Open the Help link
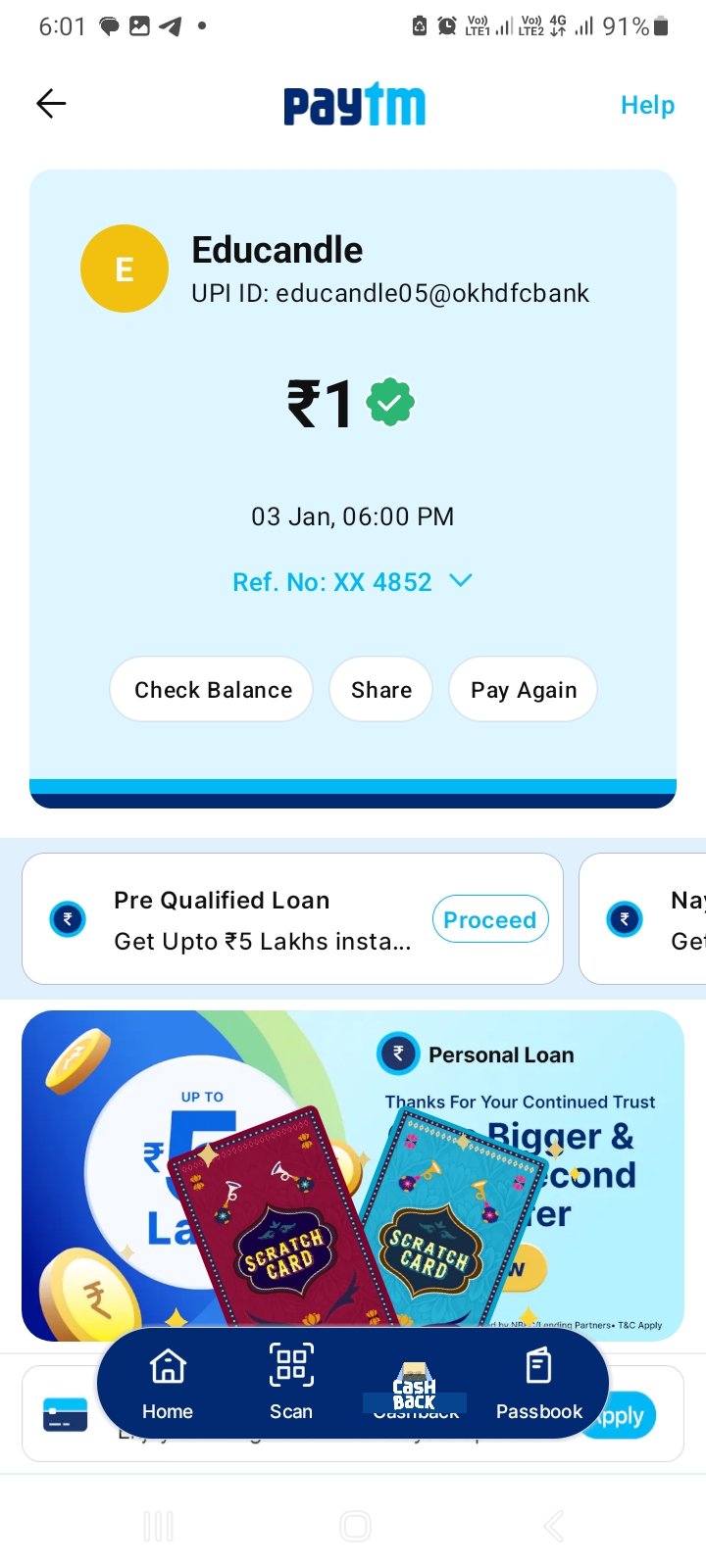Viewport: 706px width, 1568px height. pyautogui.click(x=647, y=105)
